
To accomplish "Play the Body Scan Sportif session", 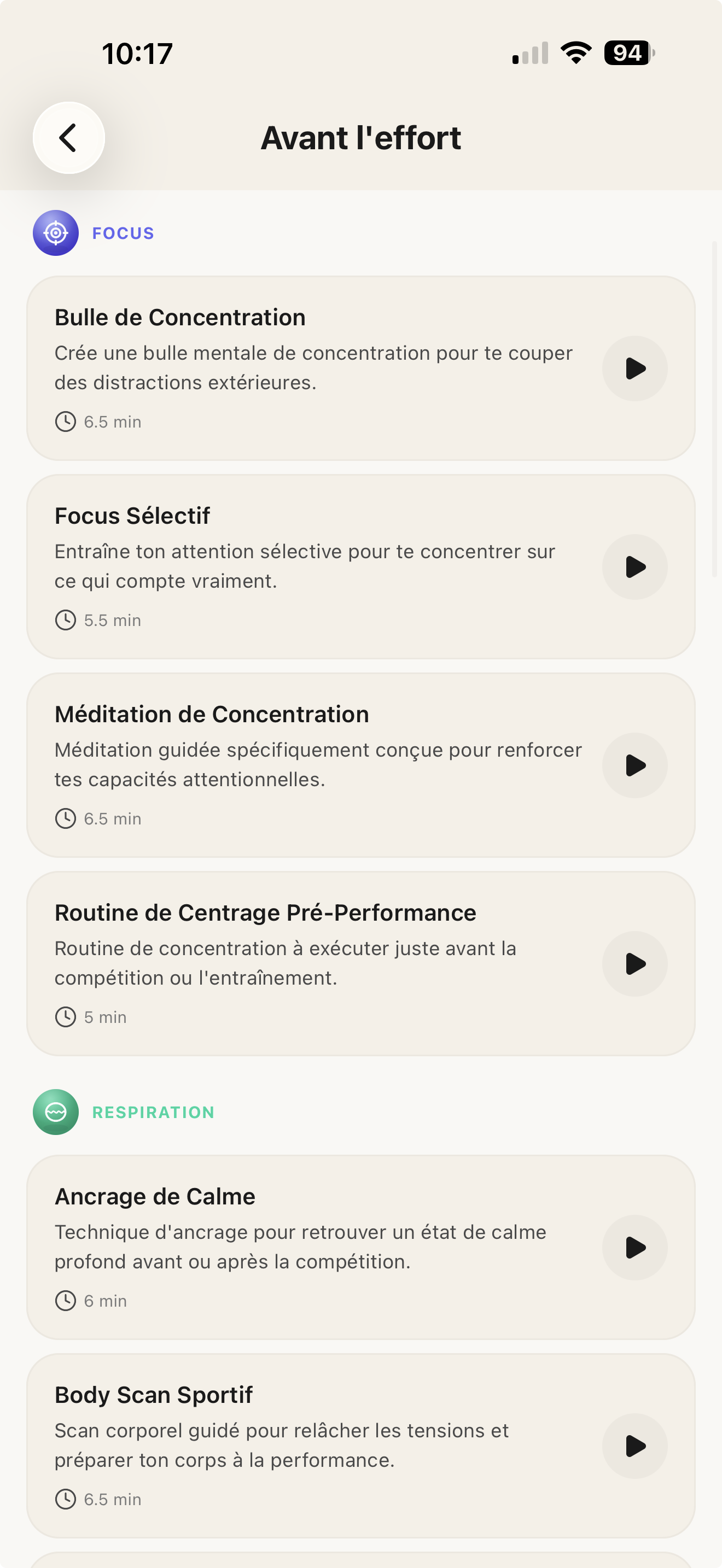I will coord(634,1446).
